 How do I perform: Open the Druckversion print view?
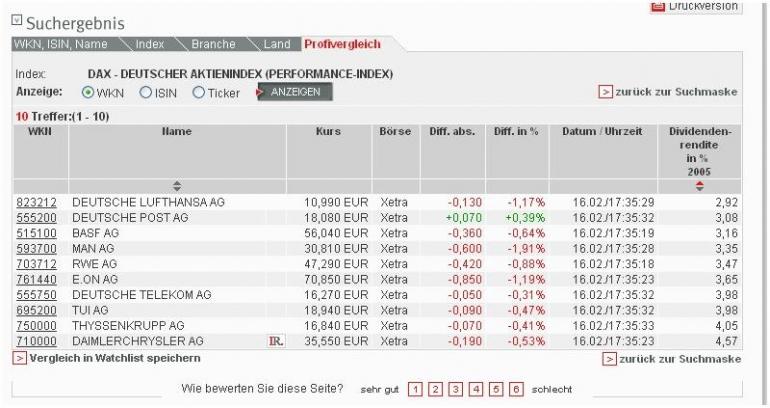[x=700, y=6]
